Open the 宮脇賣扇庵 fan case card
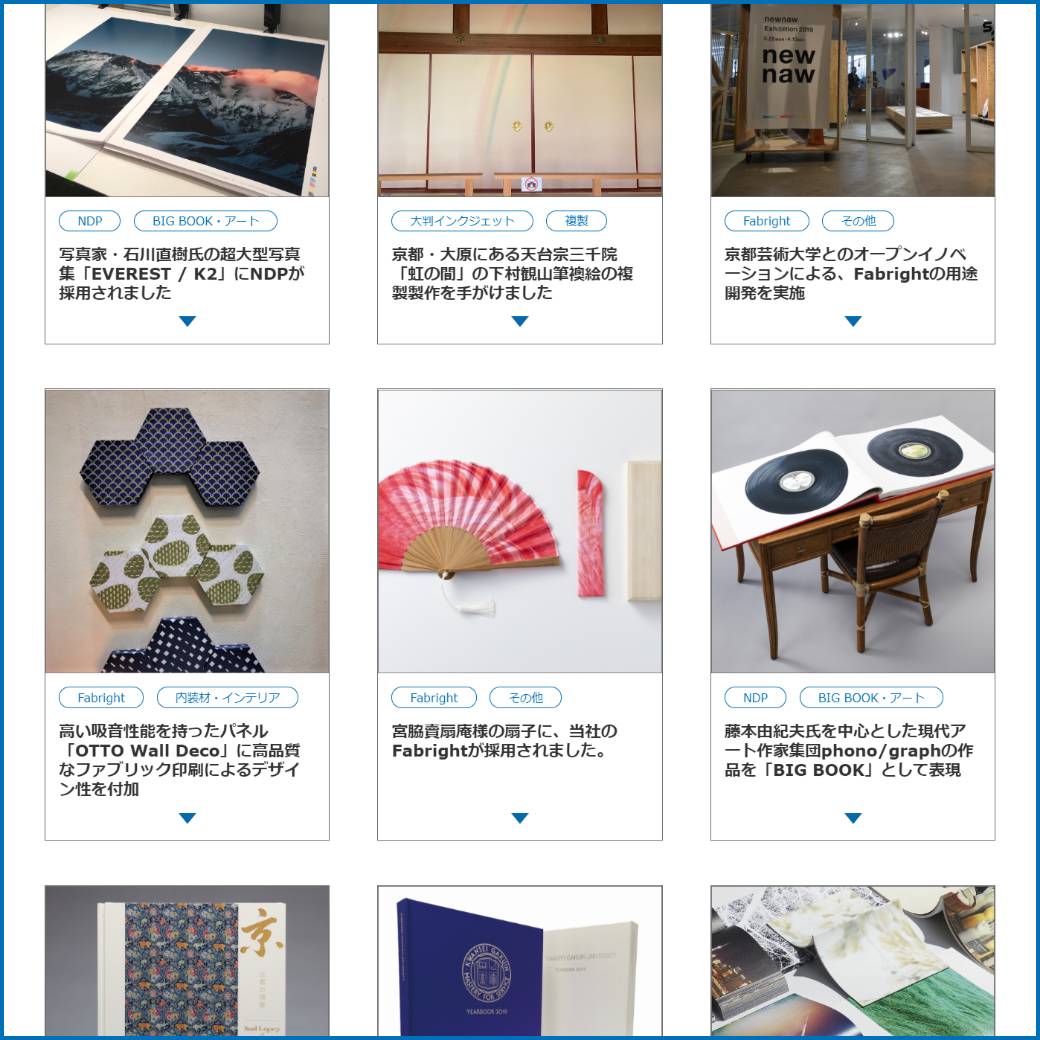This screenshot has width=1040, height=1040. coord(519,741)
